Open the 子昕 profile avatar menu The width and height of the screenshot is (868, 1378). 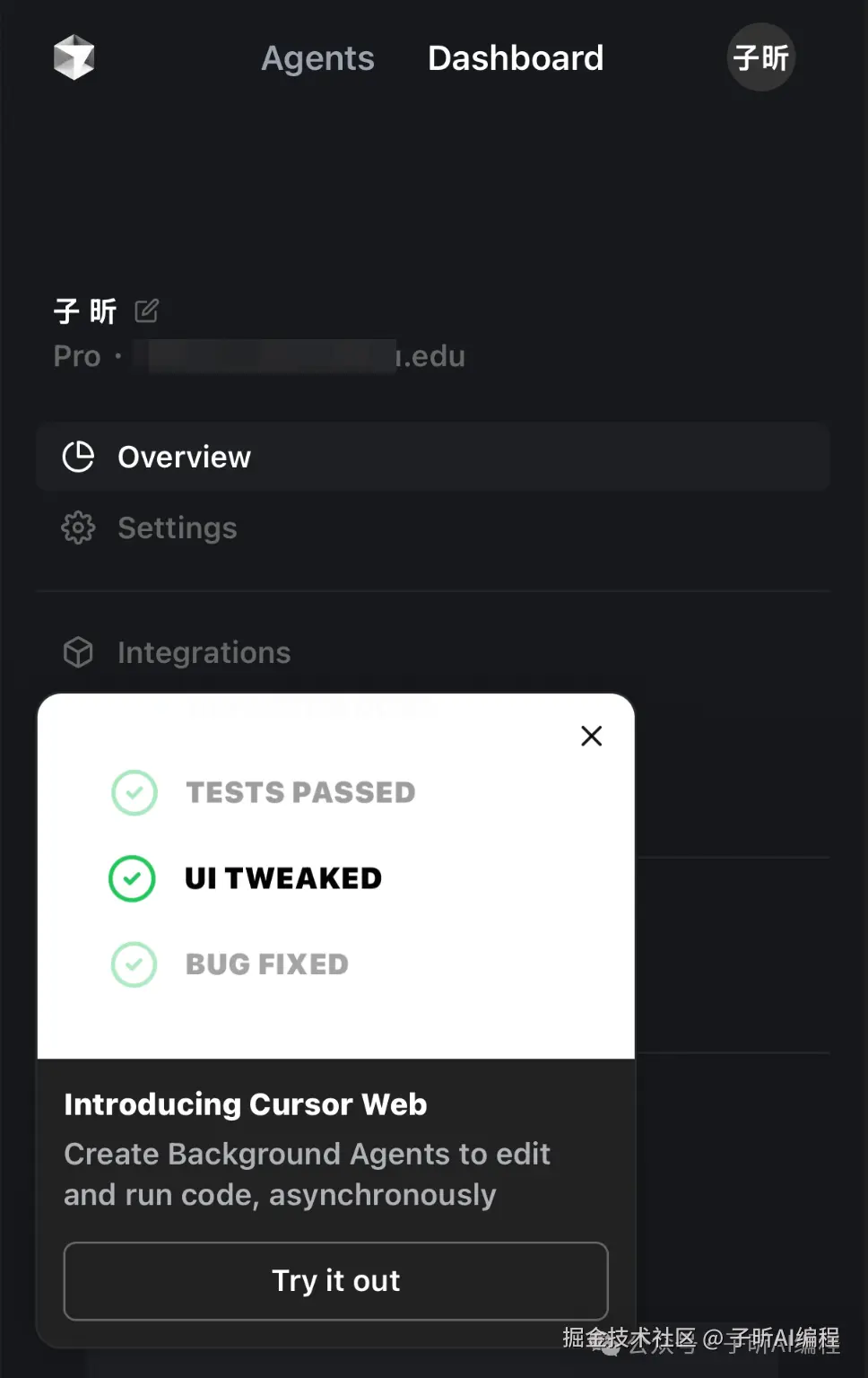(760, 57)
